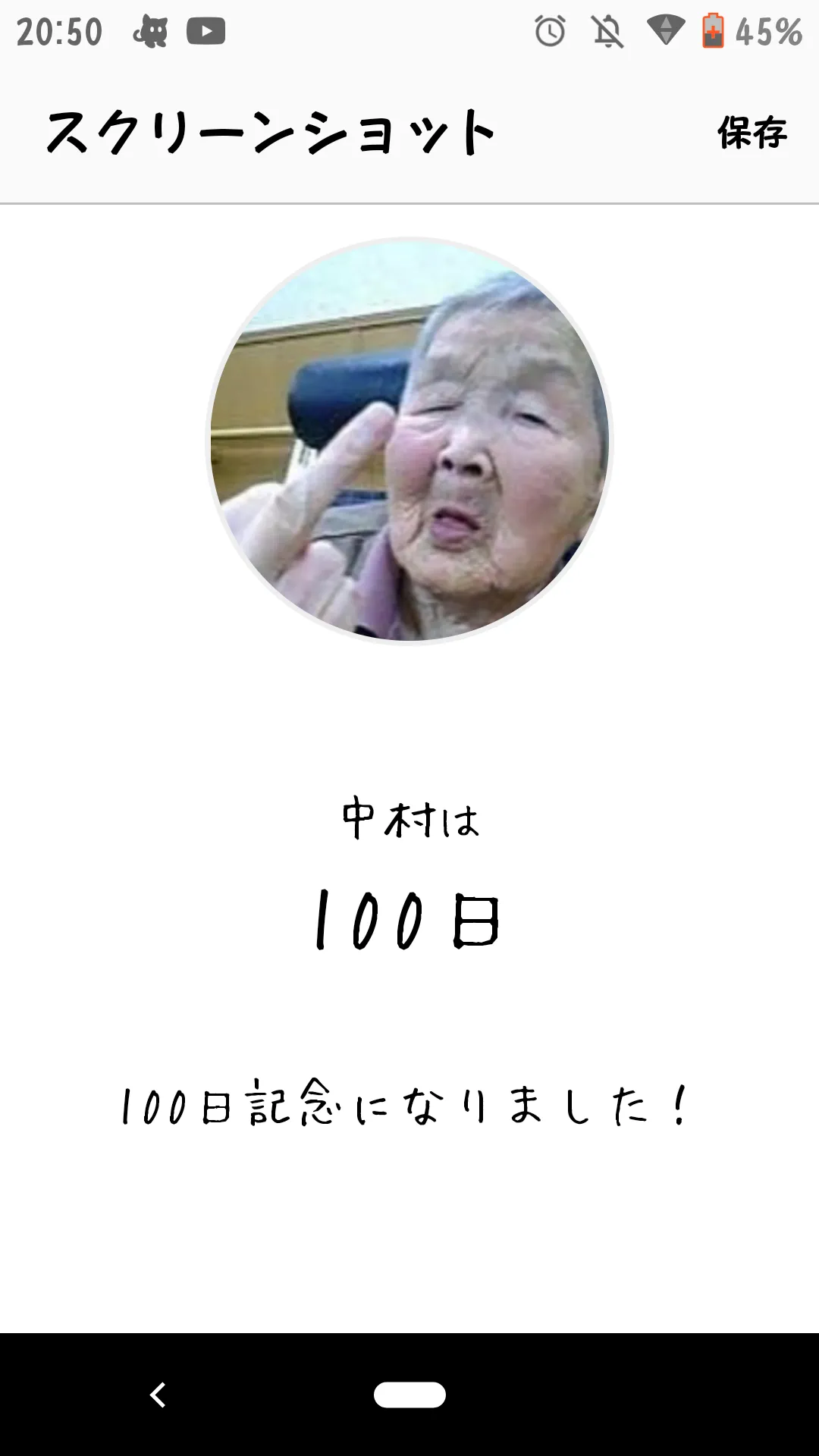This screenshot has height=1456, width=819.
Task: Tap the home pill in navigation bar
Action: click(409, 1395)
